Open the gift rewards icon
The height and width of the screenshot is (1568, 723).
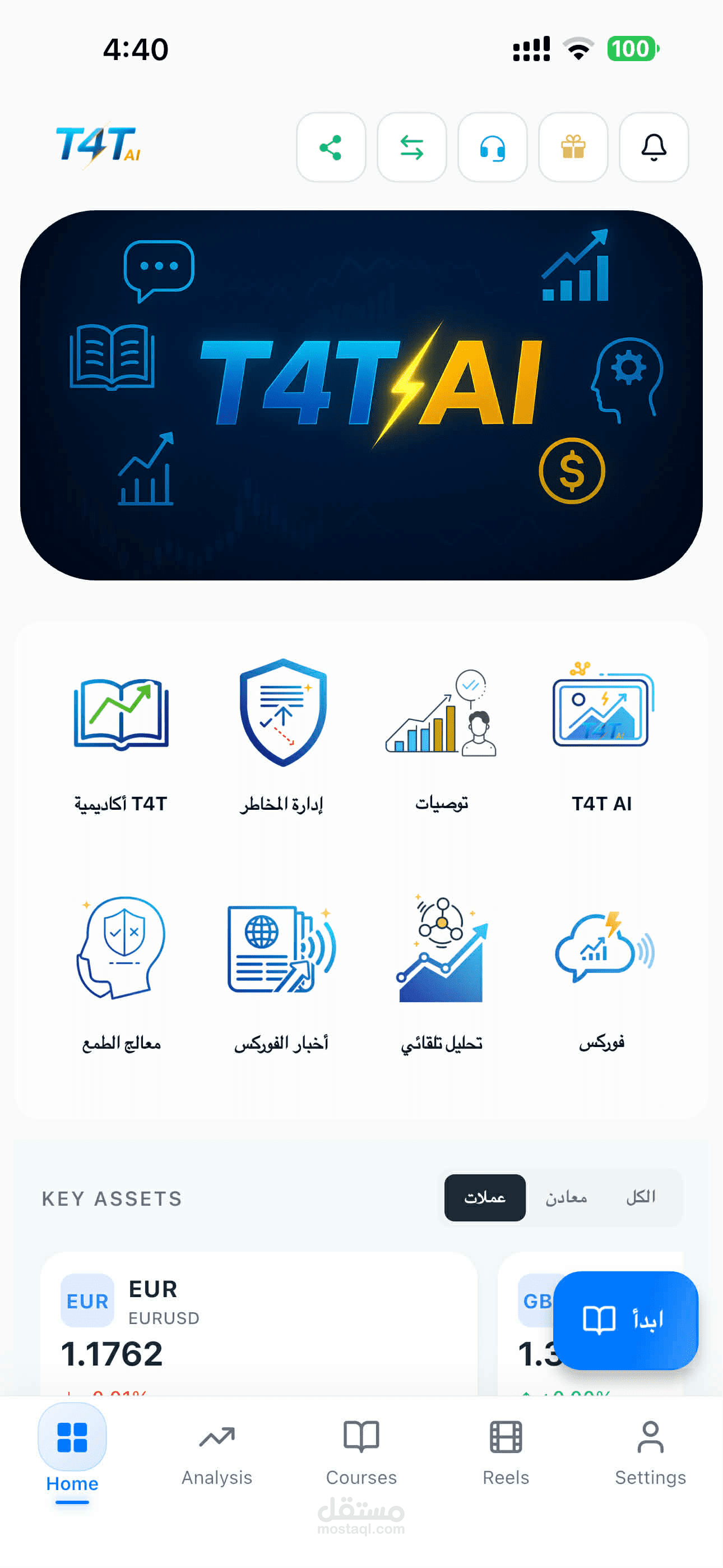pos(573,147)
